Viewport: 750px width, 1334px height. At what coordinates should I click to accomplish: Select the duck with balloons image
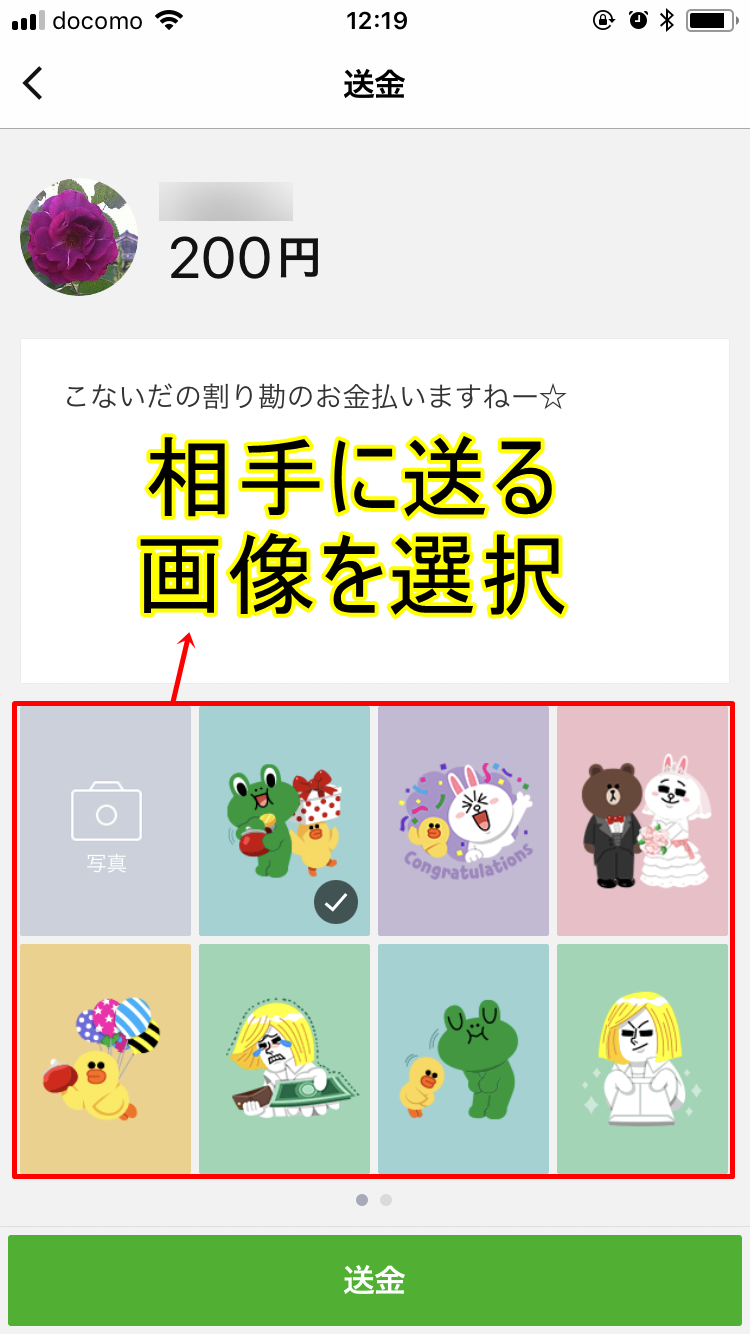[105, 1058]
